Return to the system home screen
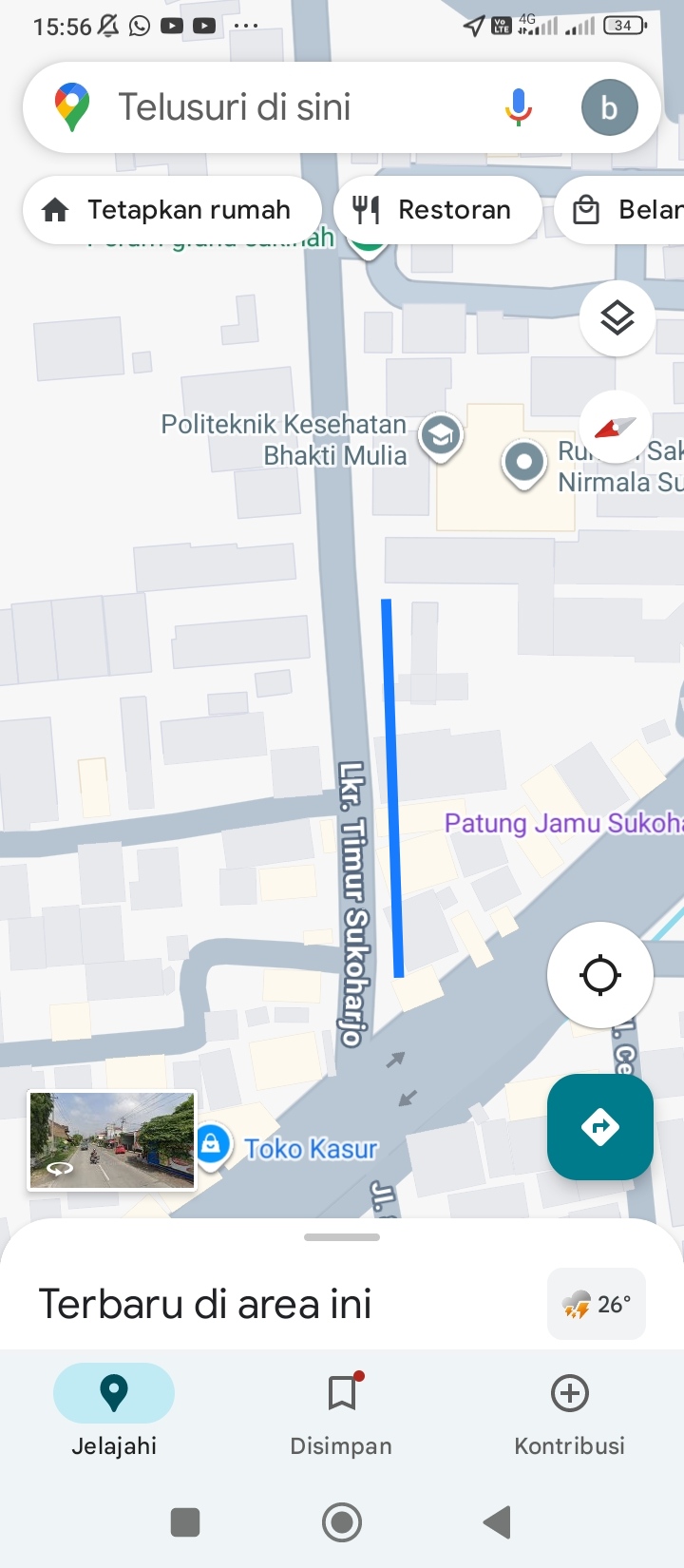The width and height of the screenshot is (684, 1568). 342,1522
